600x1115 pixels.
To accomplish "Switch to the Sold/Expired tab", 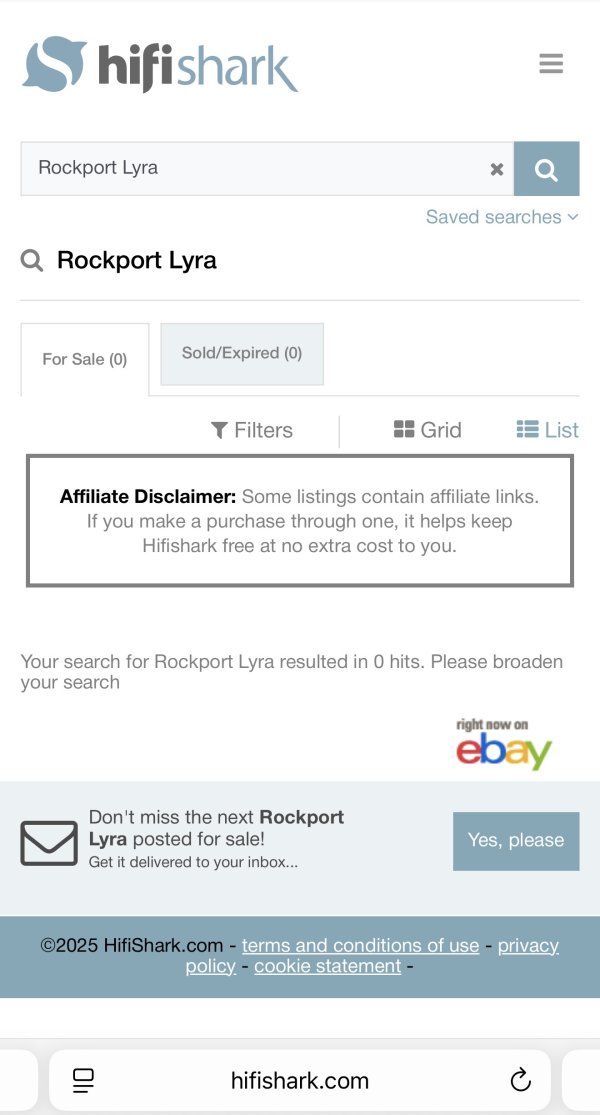I will 242,353.
